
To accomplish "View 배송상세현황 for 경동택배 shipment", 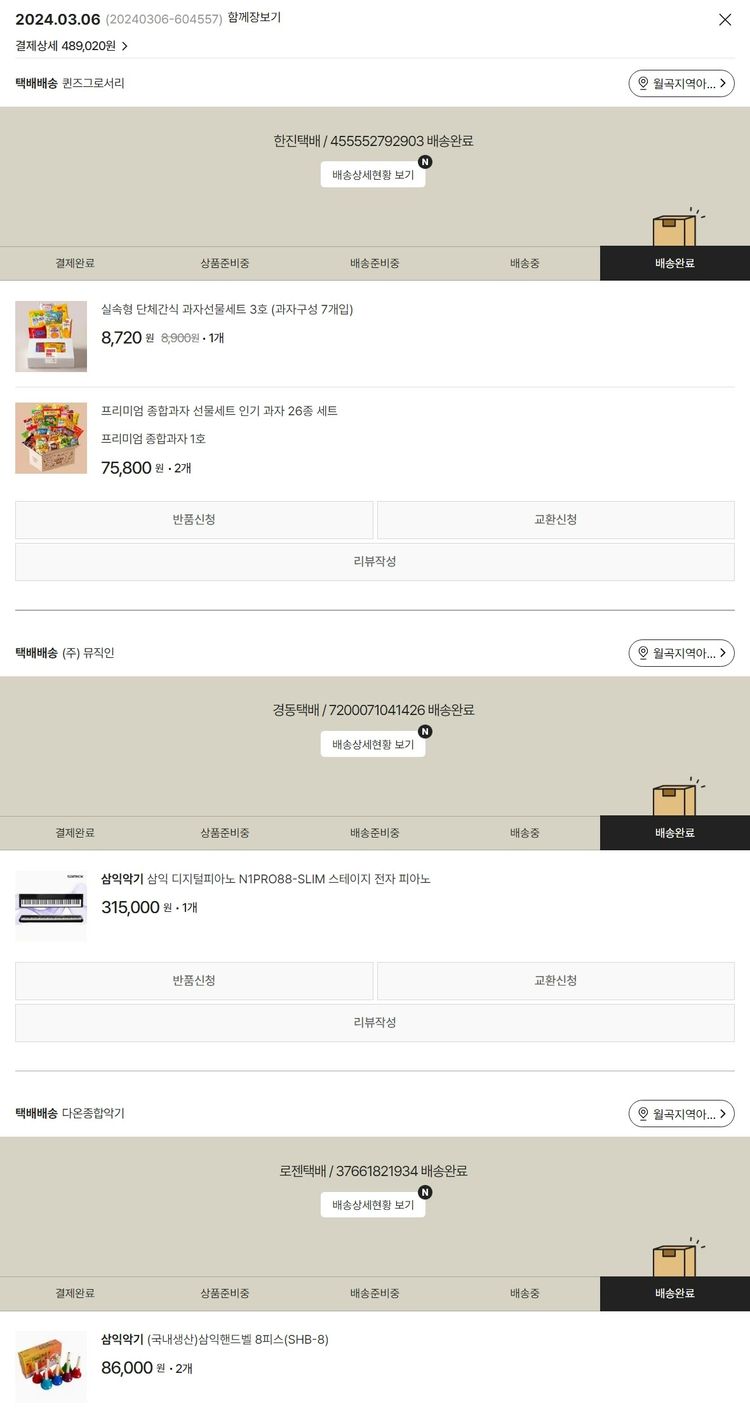I will pos(373,745).
